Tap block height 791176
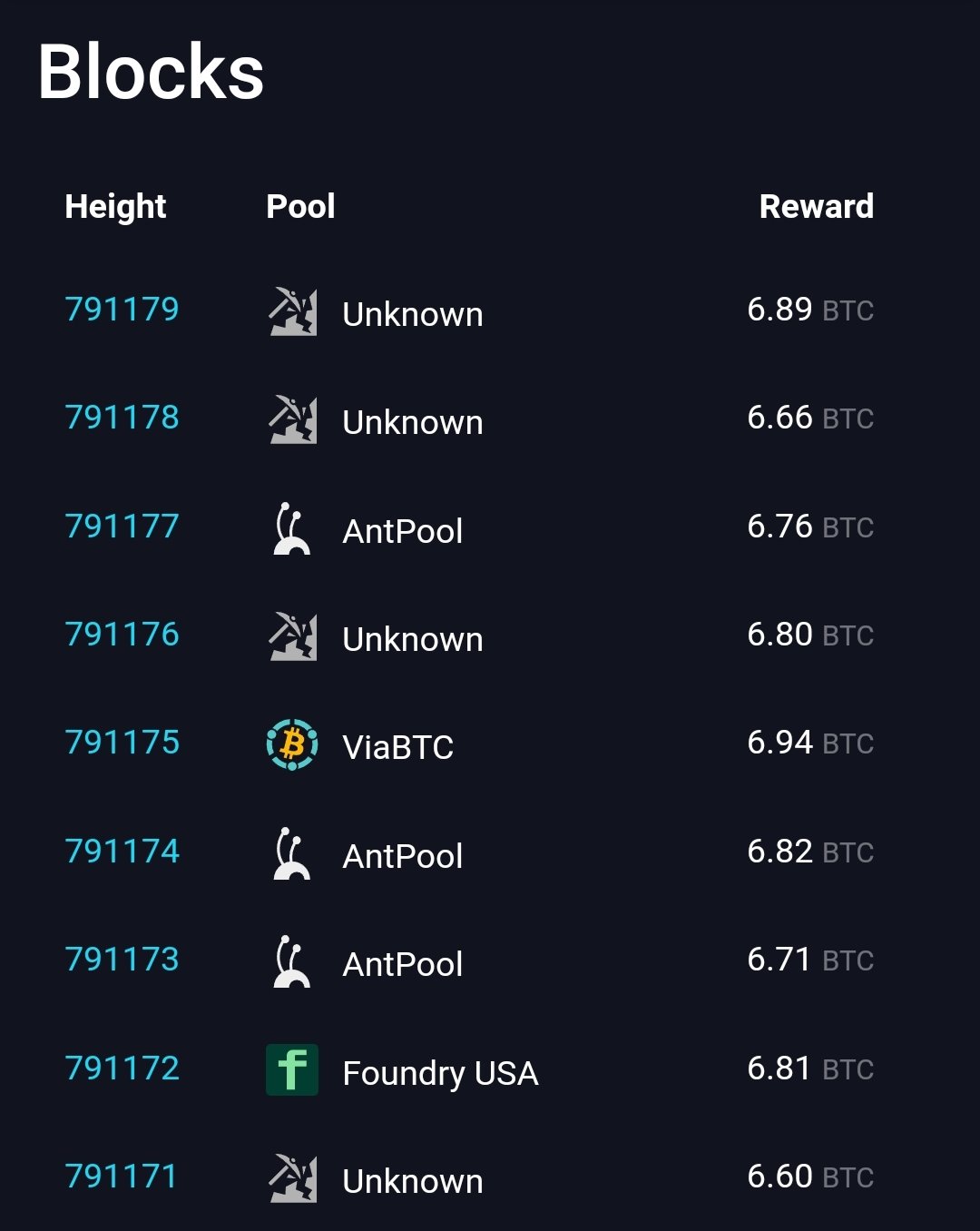 tap(122, 635)
